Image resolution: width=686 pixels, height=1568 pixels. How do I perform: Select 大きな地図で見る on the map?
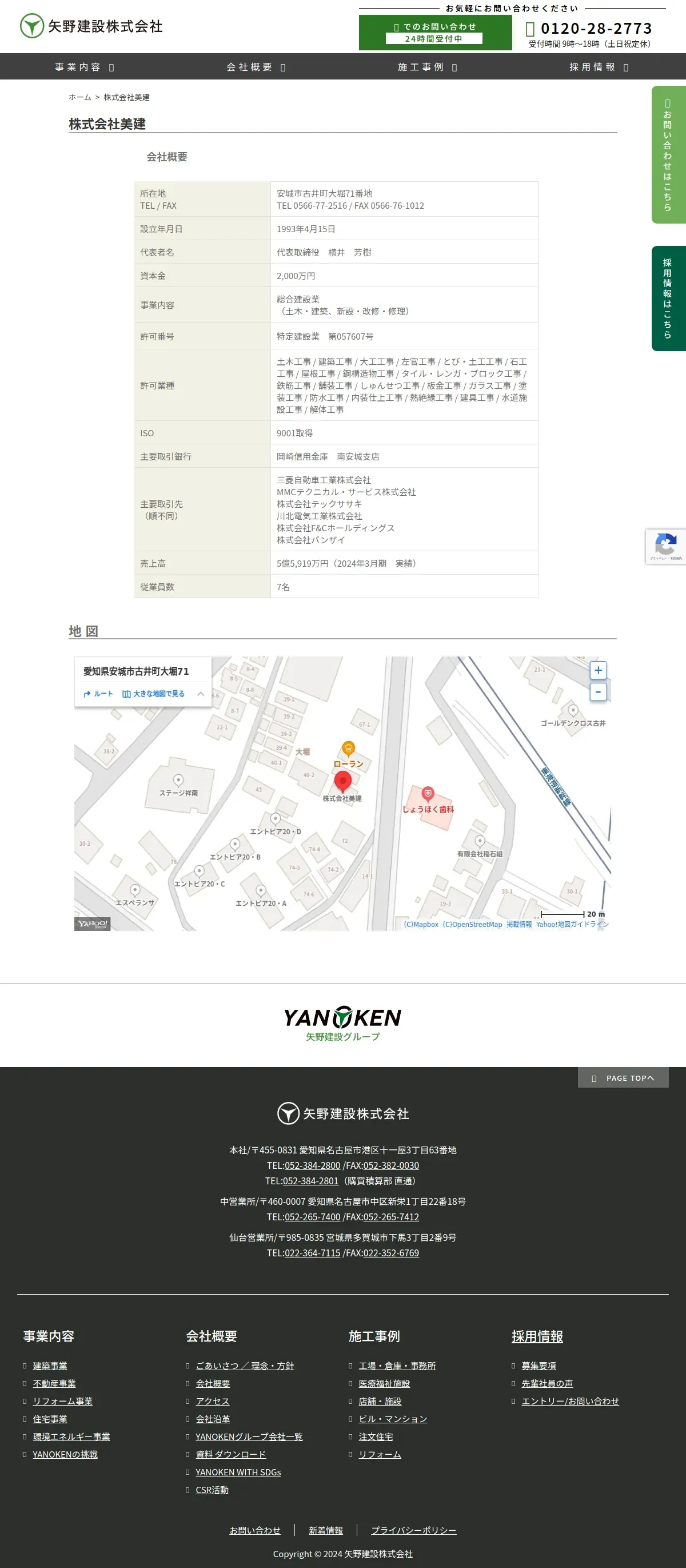153,694
